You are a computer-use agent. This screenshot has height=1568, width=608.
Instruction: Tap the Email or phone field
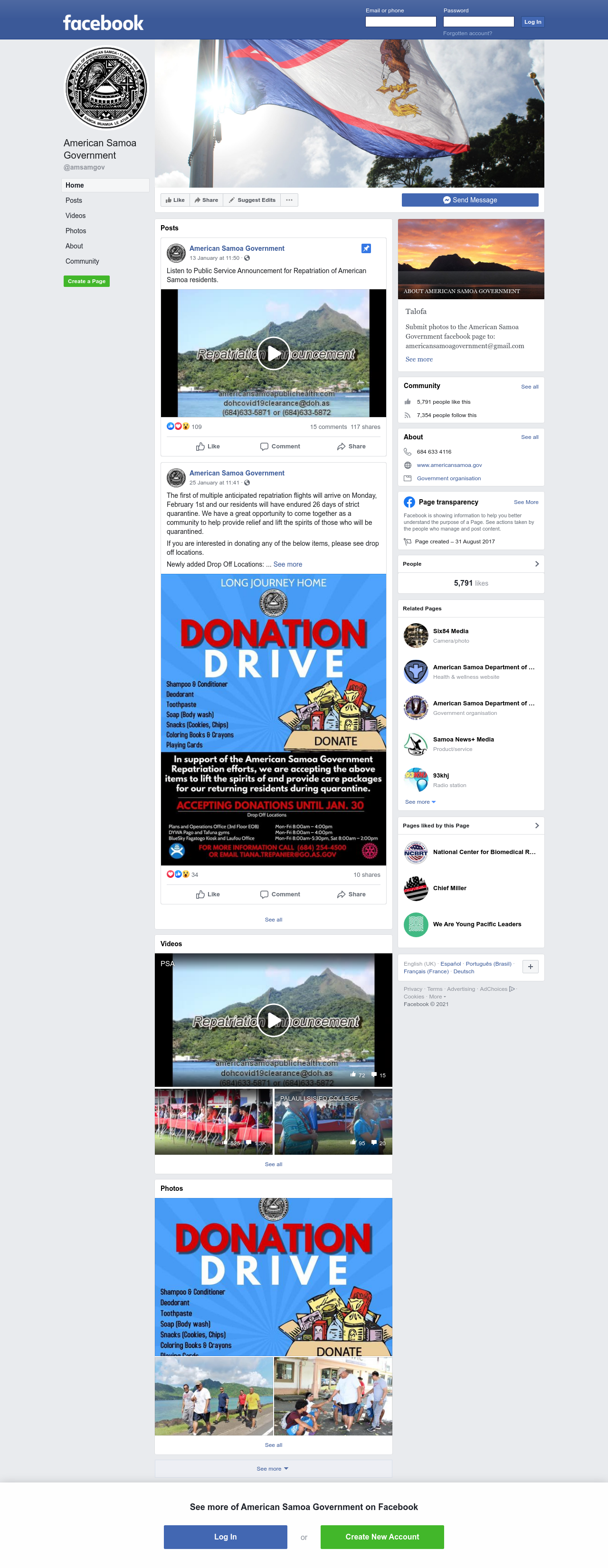pyautogui.click(x=400, y=22)
